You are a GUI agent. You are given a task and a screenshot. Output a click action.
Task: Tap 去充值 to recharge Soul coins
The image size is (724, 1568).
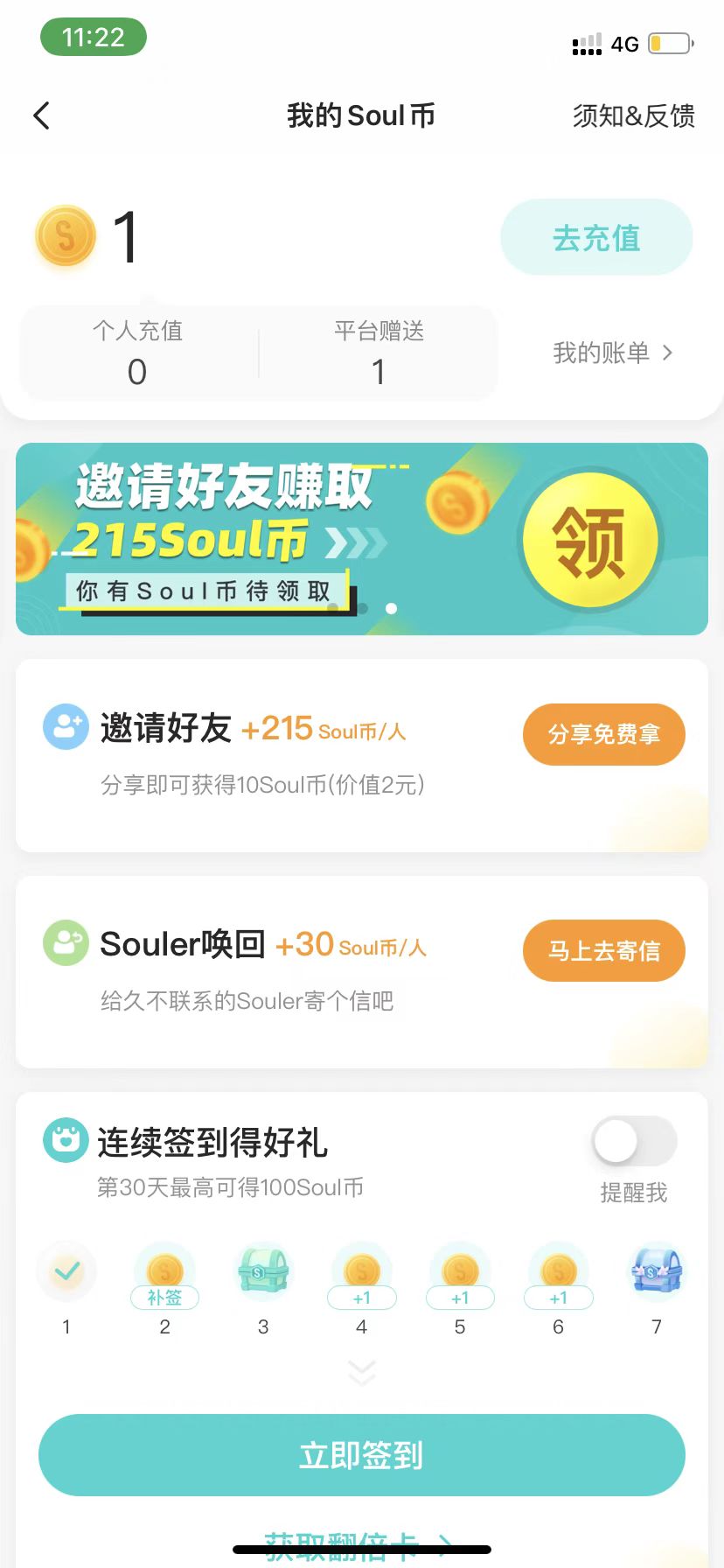click(596, 238)
